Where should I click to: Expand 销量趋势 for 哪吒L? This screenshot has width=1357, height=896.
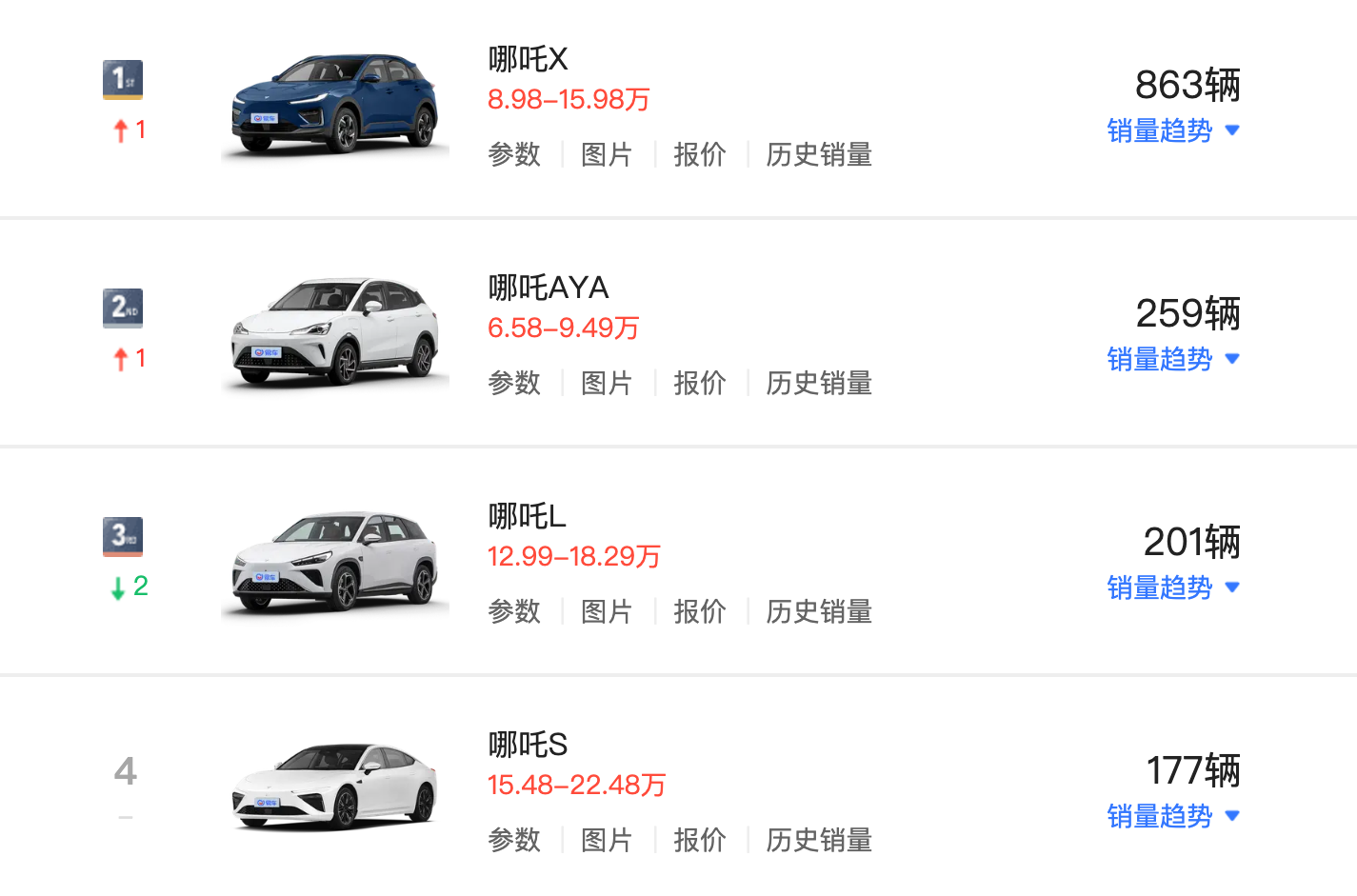(1172, 587)
